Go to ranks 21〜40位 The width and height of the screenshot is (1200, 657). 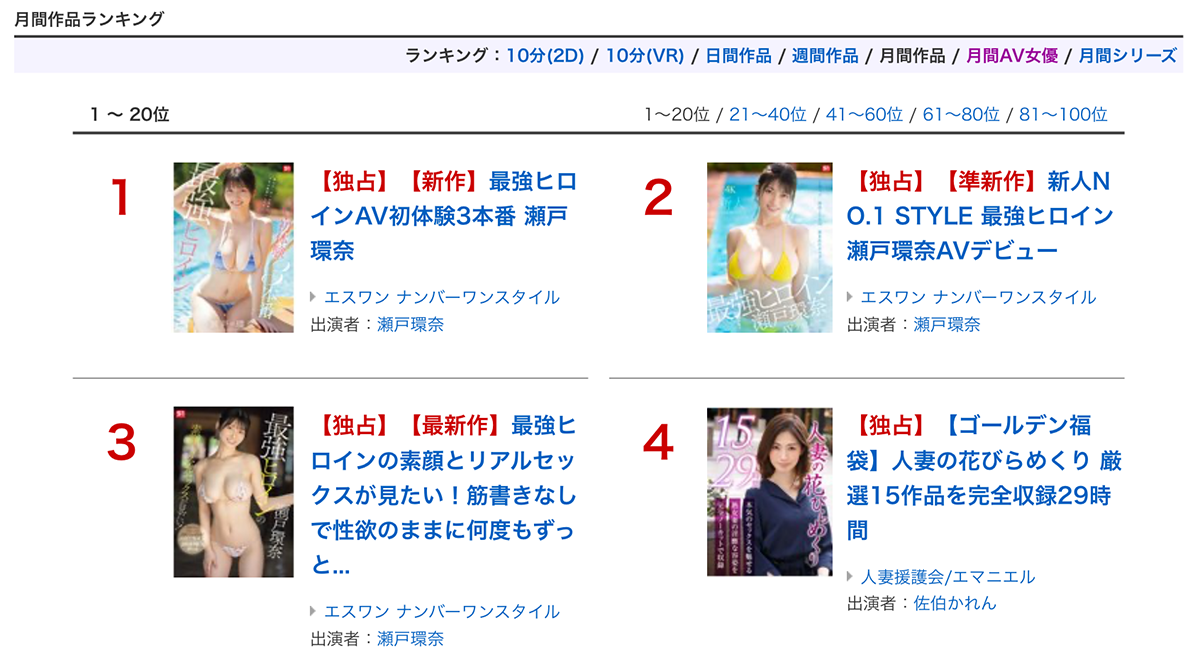(767, 115)
